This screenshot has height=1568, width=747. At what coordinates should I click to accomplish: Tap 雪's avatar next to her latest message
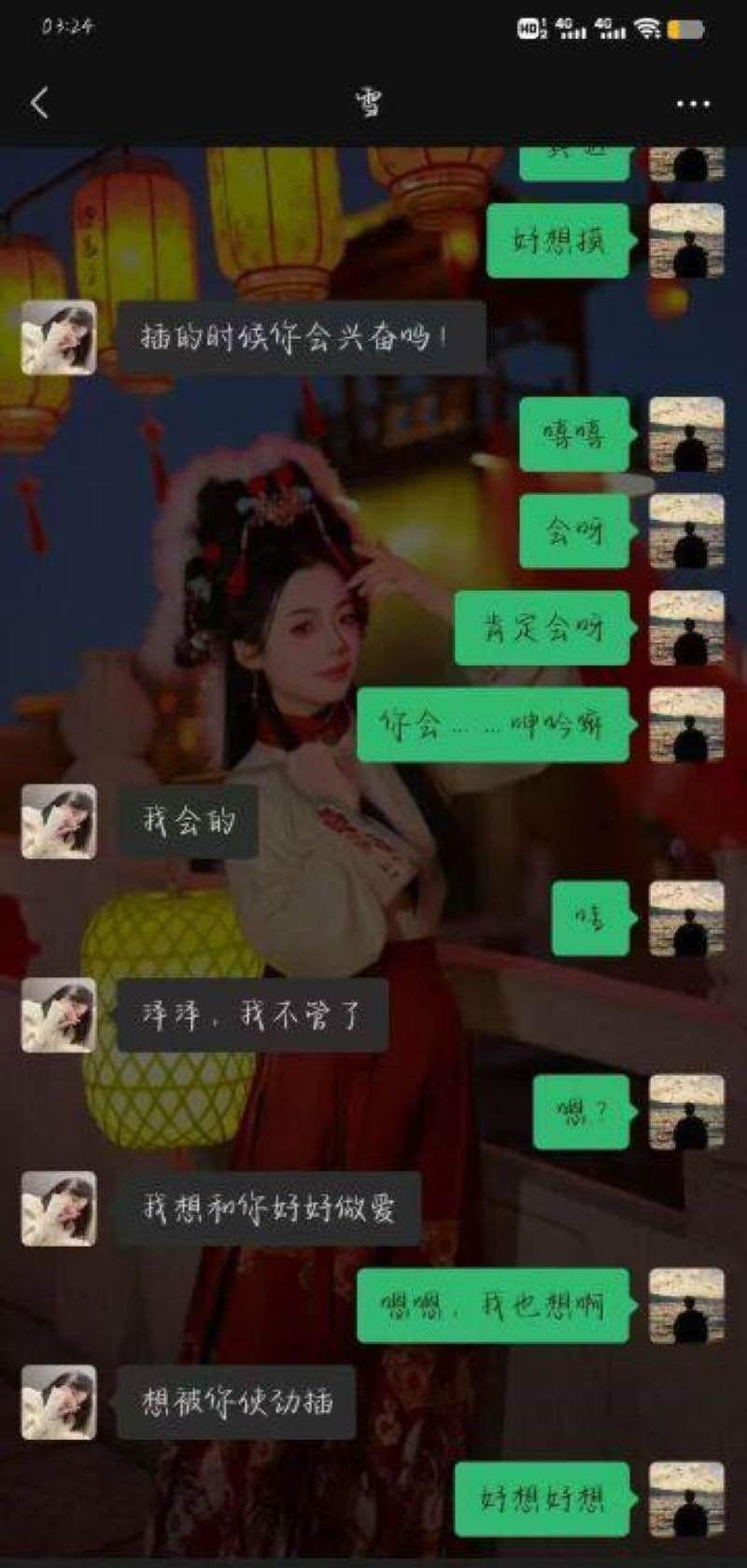tap(60, 1402)
